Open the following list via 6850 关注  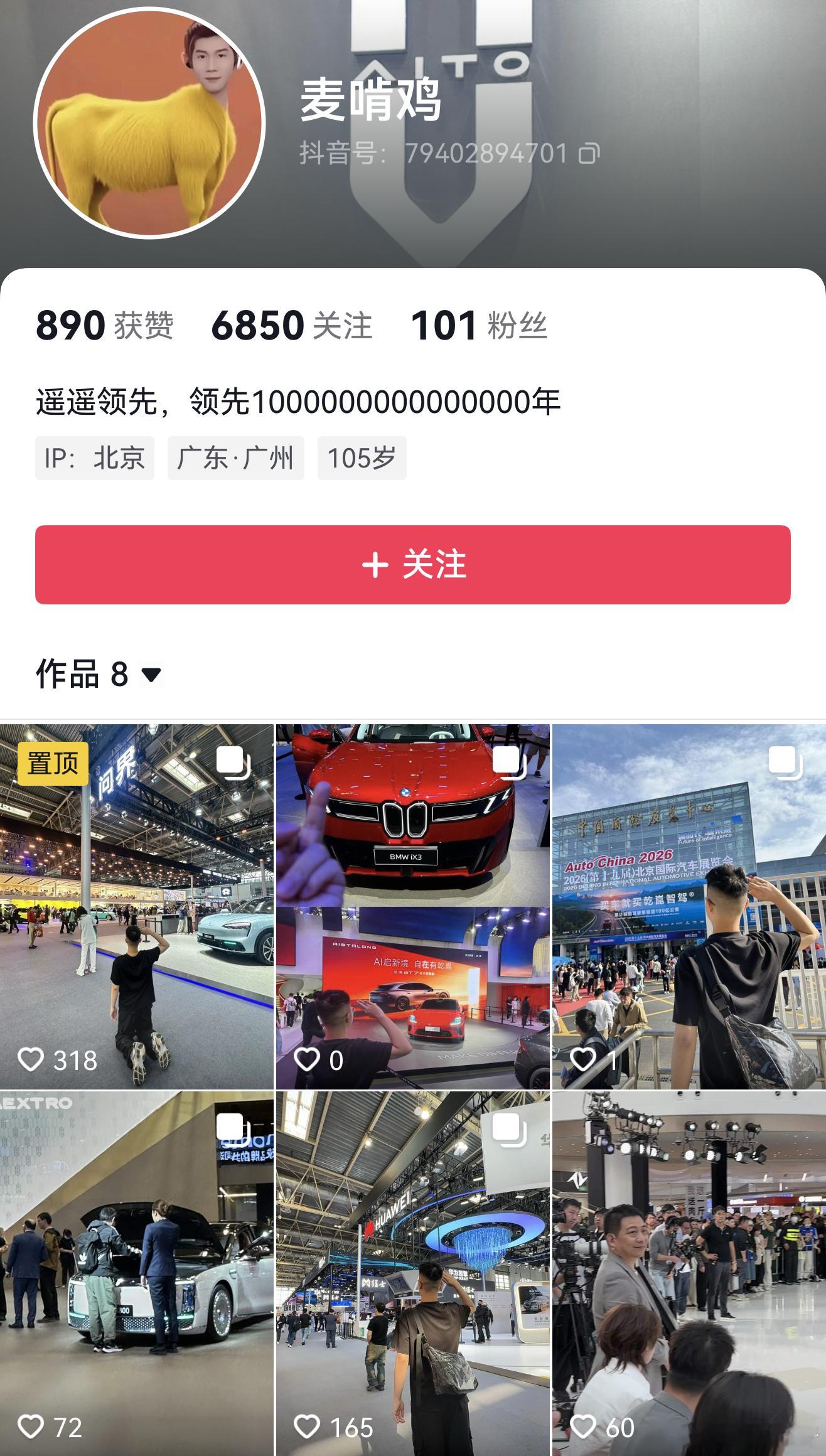(292, 325)
